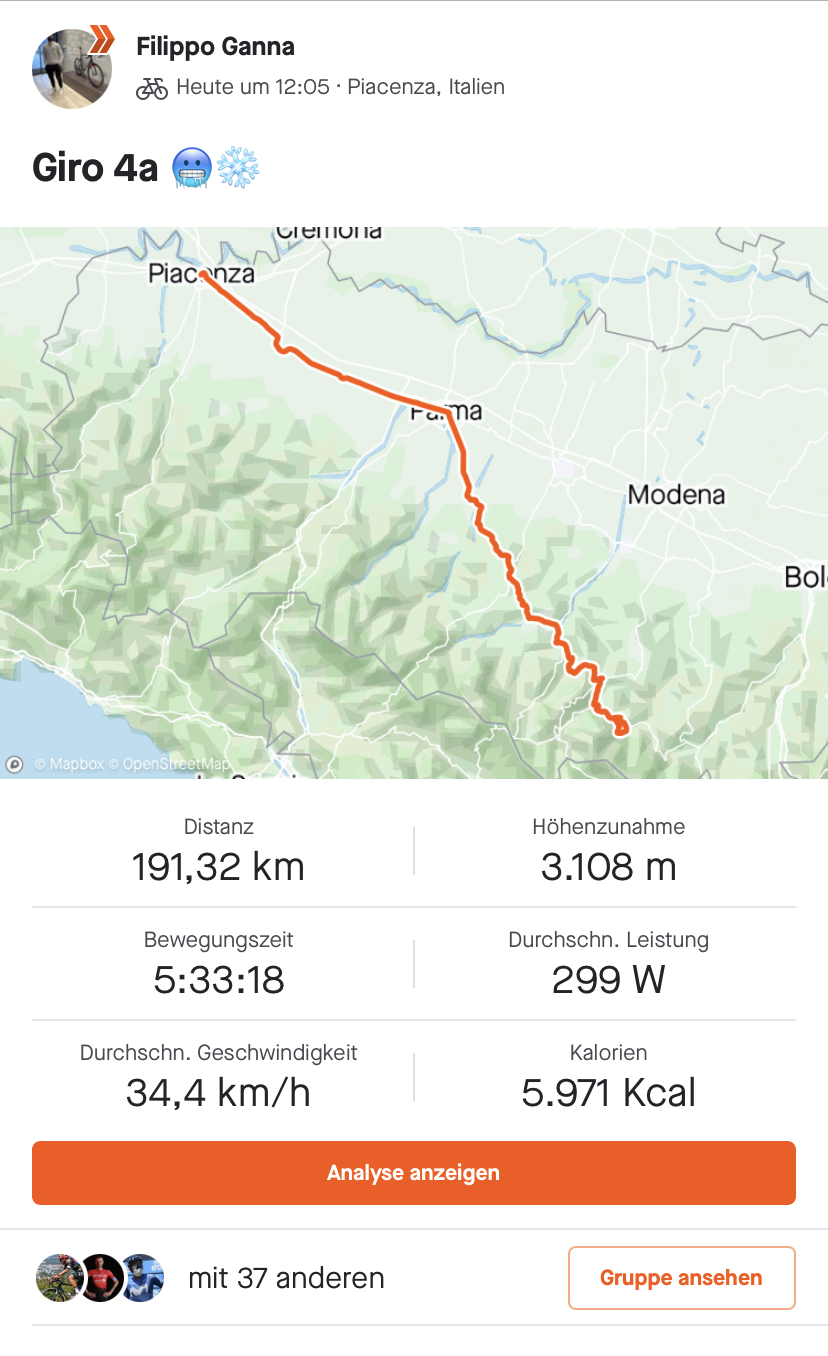Tap the Analyse anzeigen button
The height and width of the screenshot is (1356, 828).
[414, 1173]
